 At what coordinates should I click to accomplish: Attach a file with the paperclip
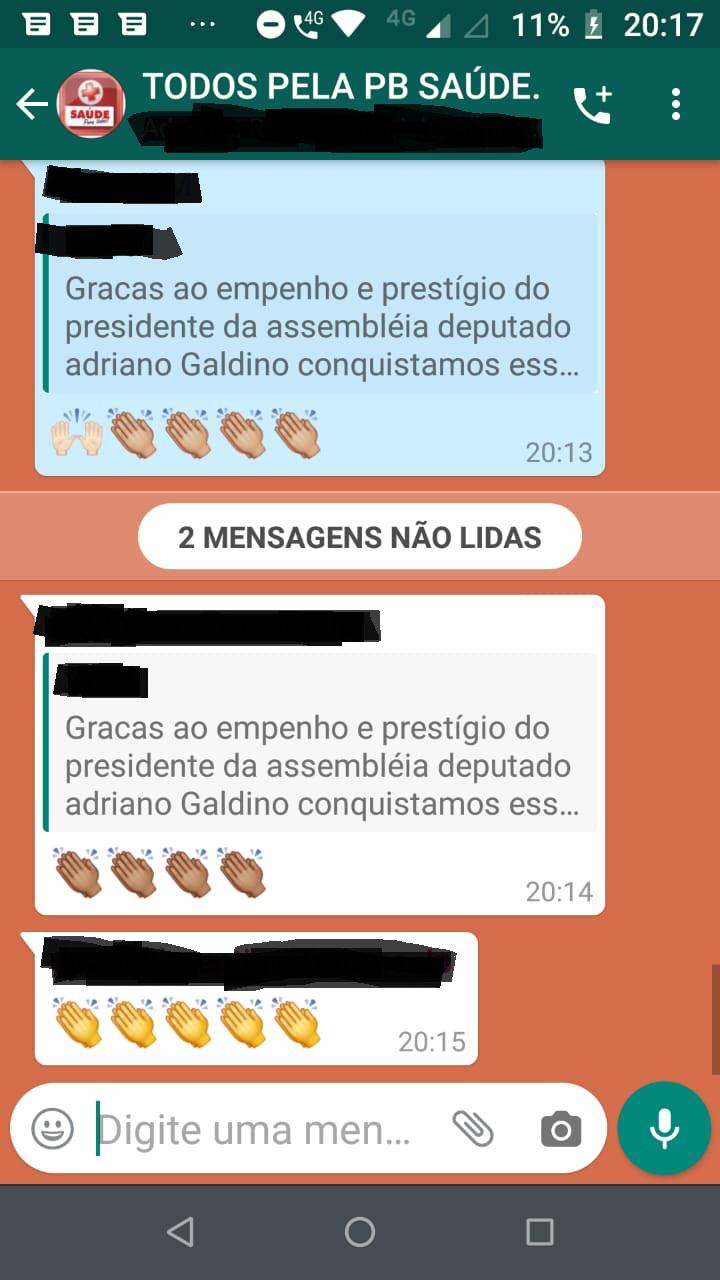473,1129
